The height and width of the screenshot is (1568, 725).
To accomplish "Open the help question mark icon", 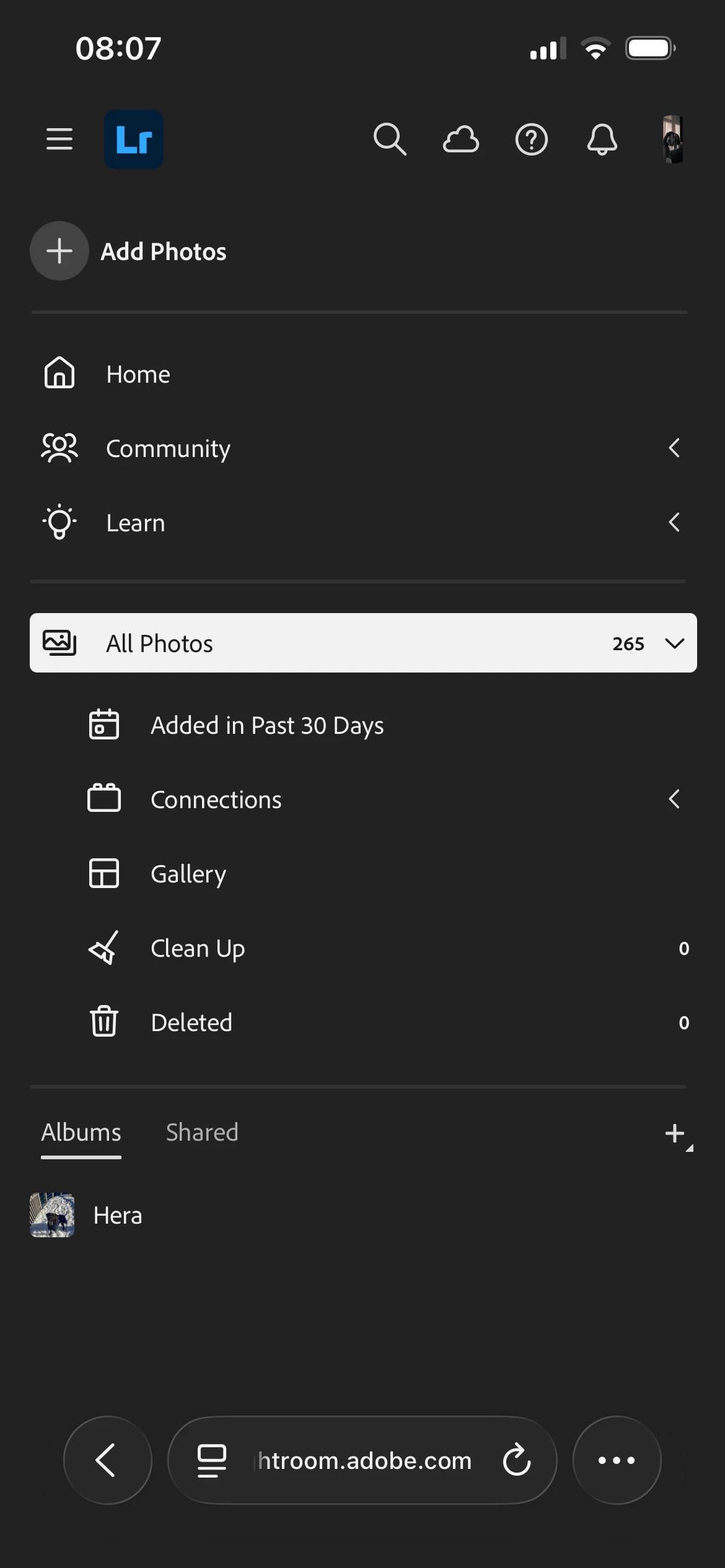I will 531,139.
